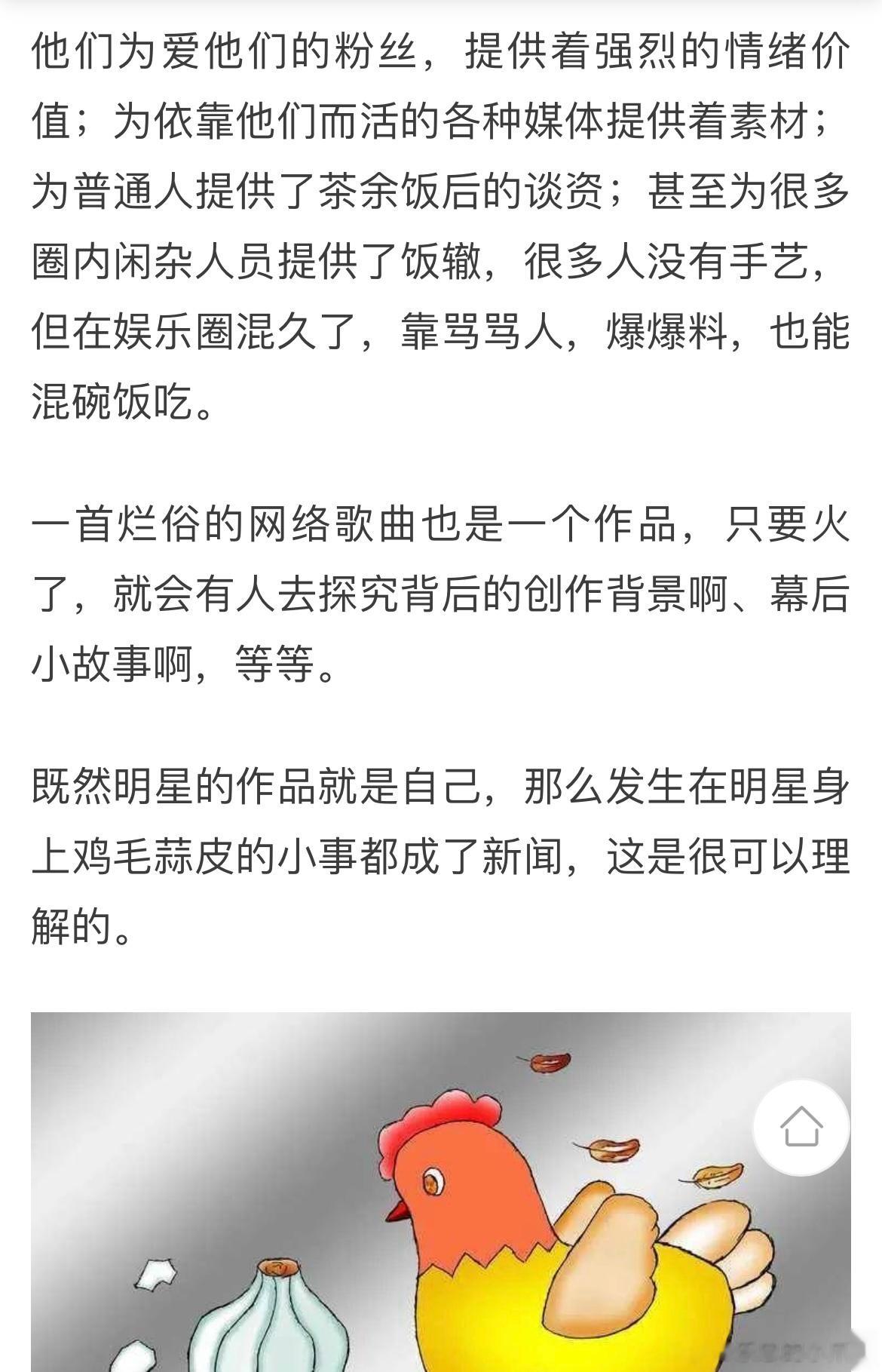The image size is (882, 1372).
Task: Tap the floating home button
Action: [x=801, y=1127]
